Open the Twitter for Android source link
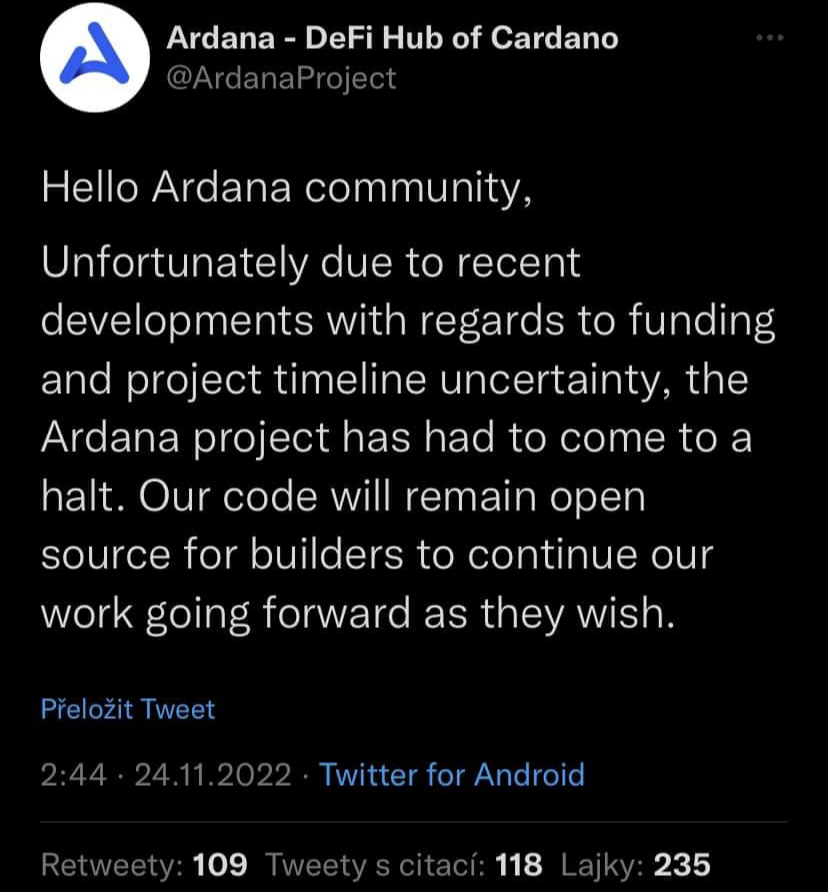828x892 pixels. (451, 774)
